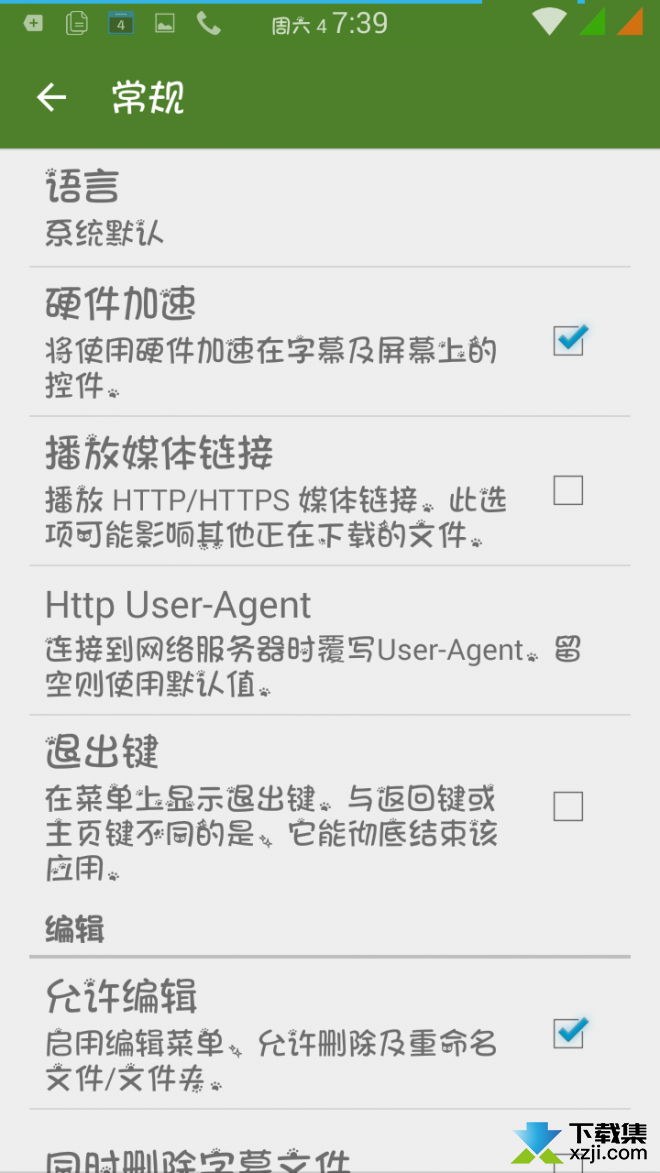Uncheck the 允许编辑 checkbox
Image resolution: width=660 pixels, height=1173 pixels.
point(569,1033)
